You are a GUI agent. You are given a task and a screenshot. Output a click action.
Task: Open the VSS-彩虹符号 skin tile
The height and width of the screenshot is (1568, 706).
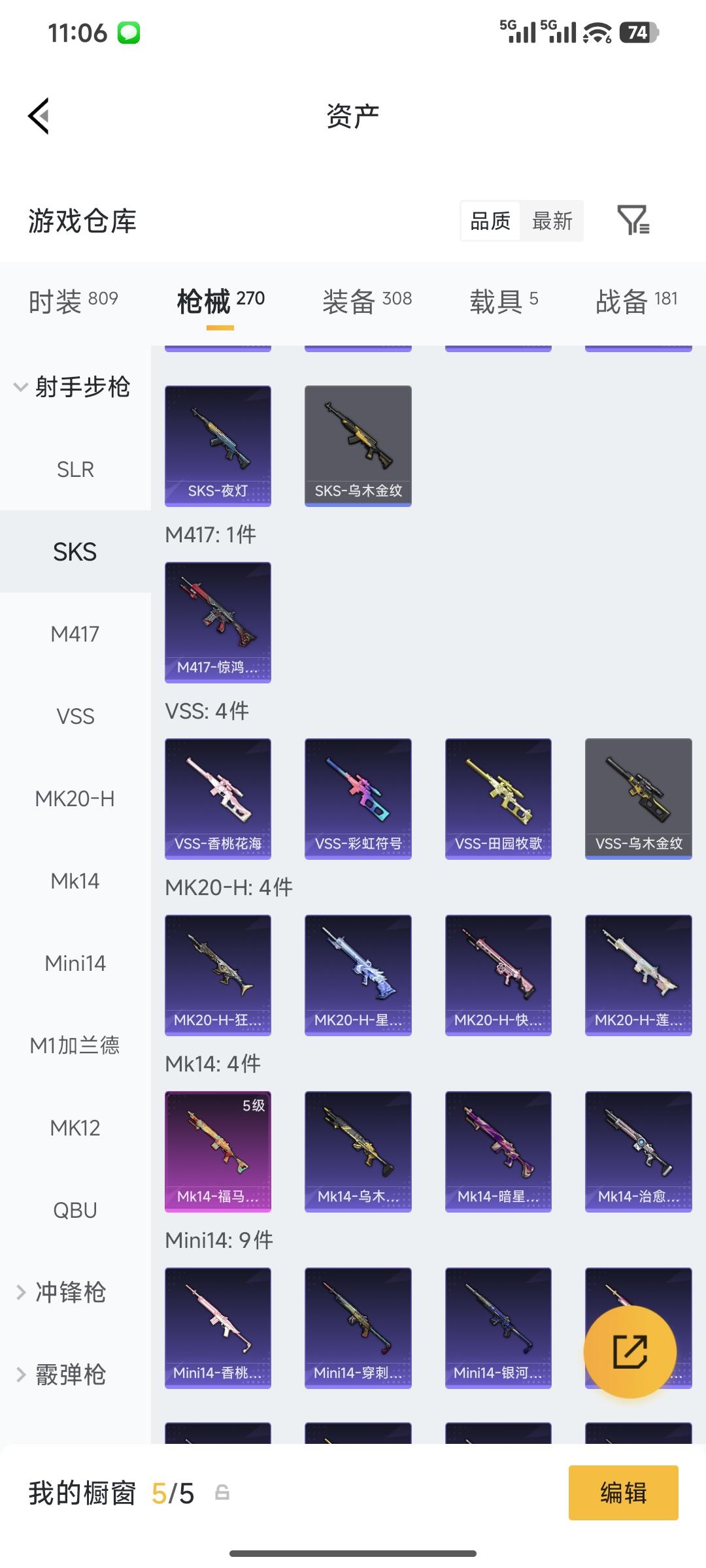click(358, 798)
